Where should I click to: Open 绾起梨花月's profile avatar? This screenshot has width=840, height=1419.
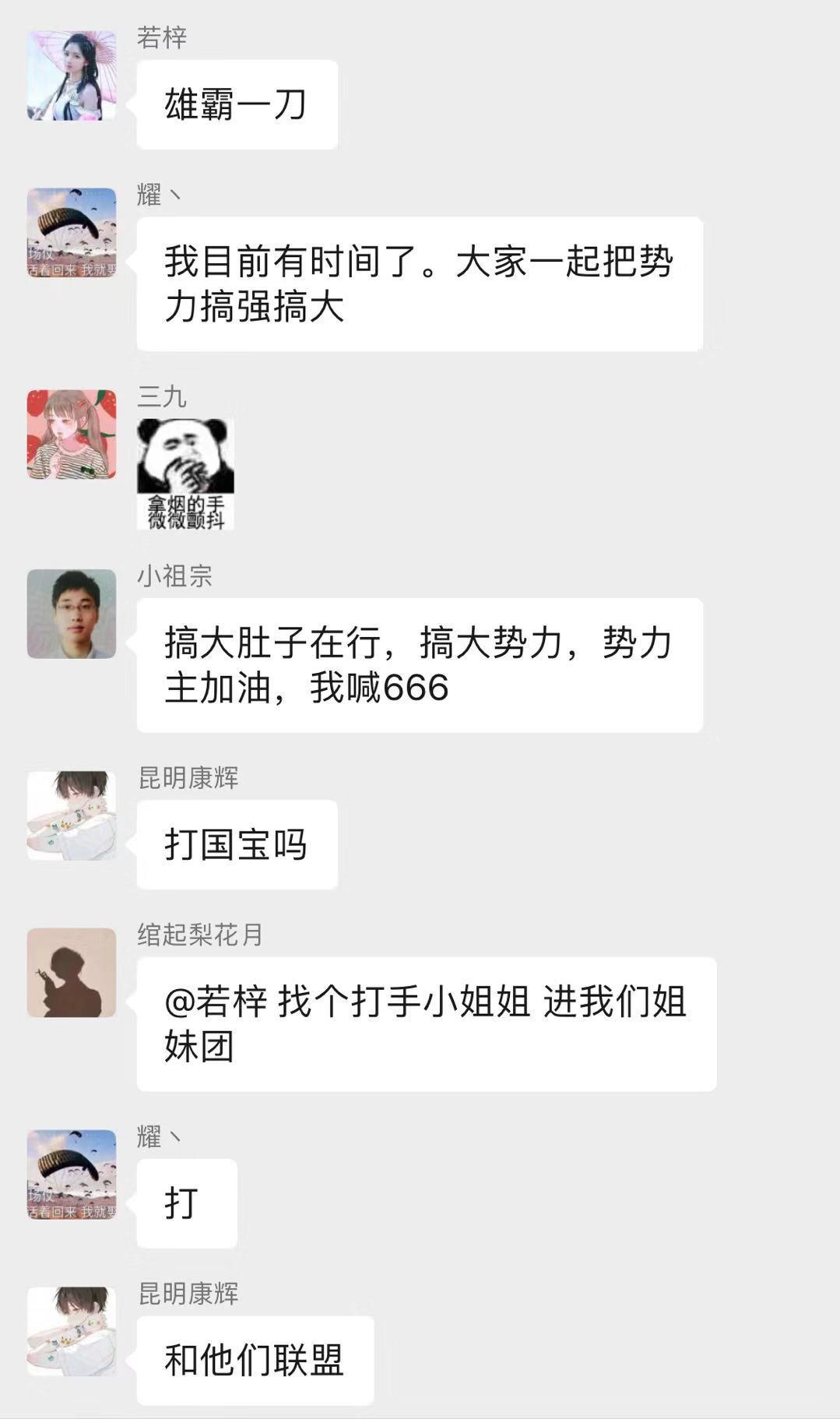coord(72,973)
